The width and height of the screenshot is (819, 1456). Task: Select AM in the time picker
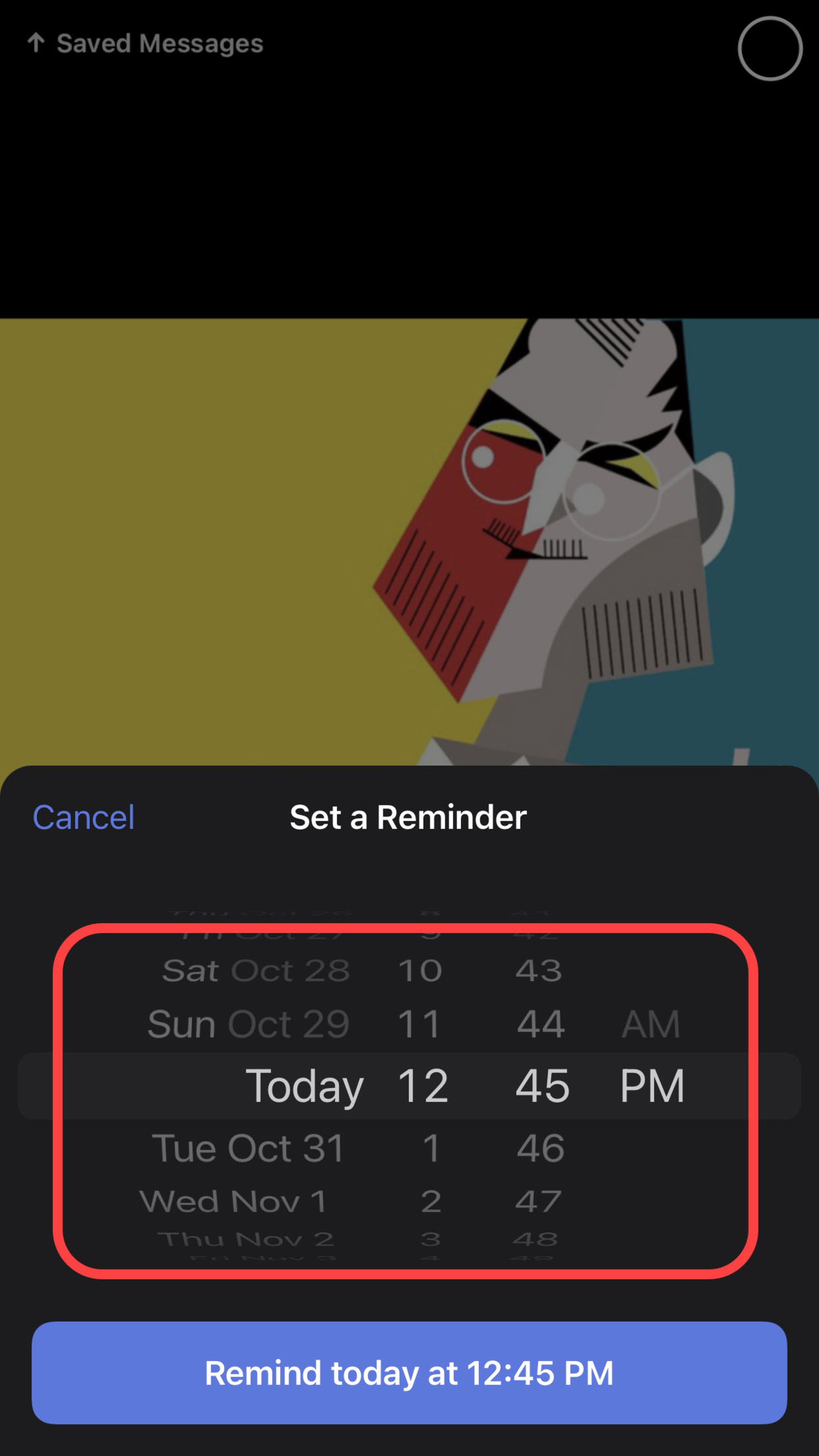(x=651, y=1023)
